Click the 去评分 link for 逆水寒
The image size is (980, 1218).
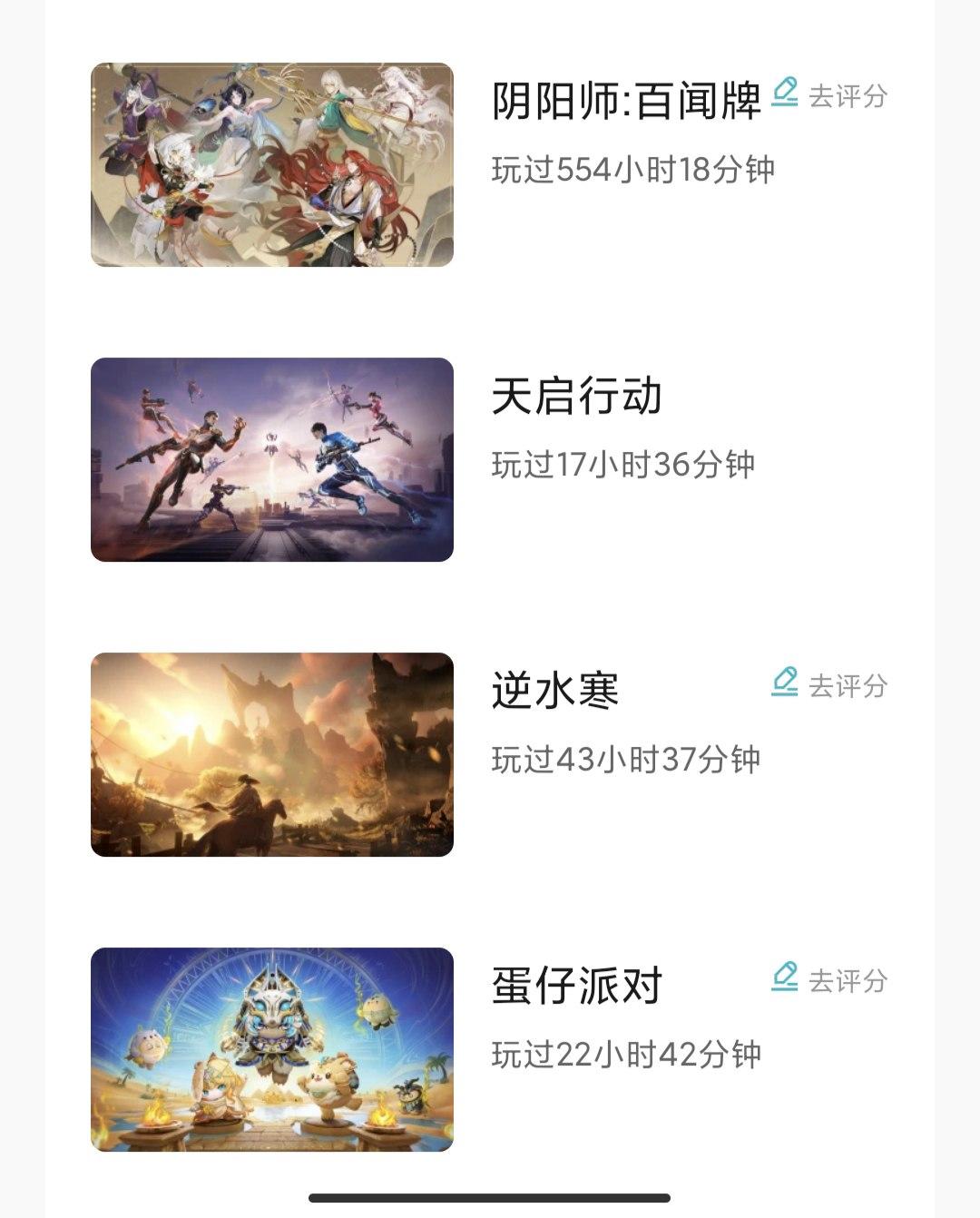(851, 685)
